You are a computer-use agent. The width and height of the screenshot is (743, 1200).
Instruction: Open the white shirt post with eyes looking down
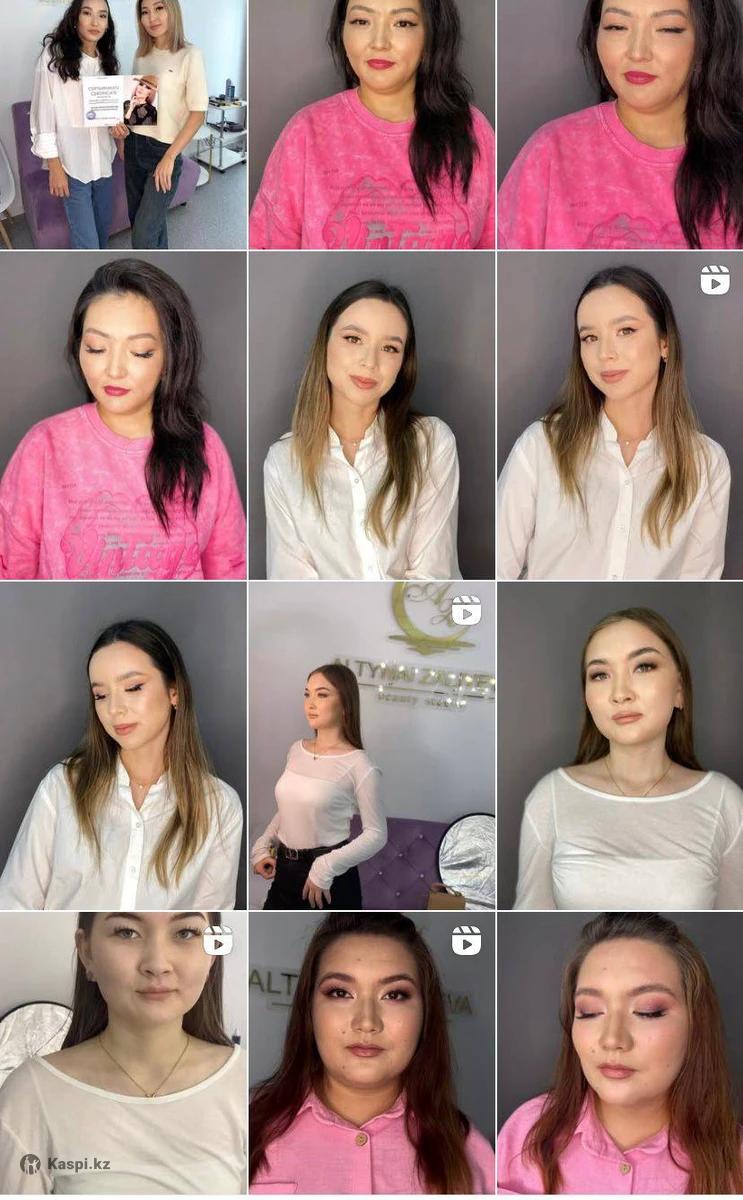click(x=123, y=745)
